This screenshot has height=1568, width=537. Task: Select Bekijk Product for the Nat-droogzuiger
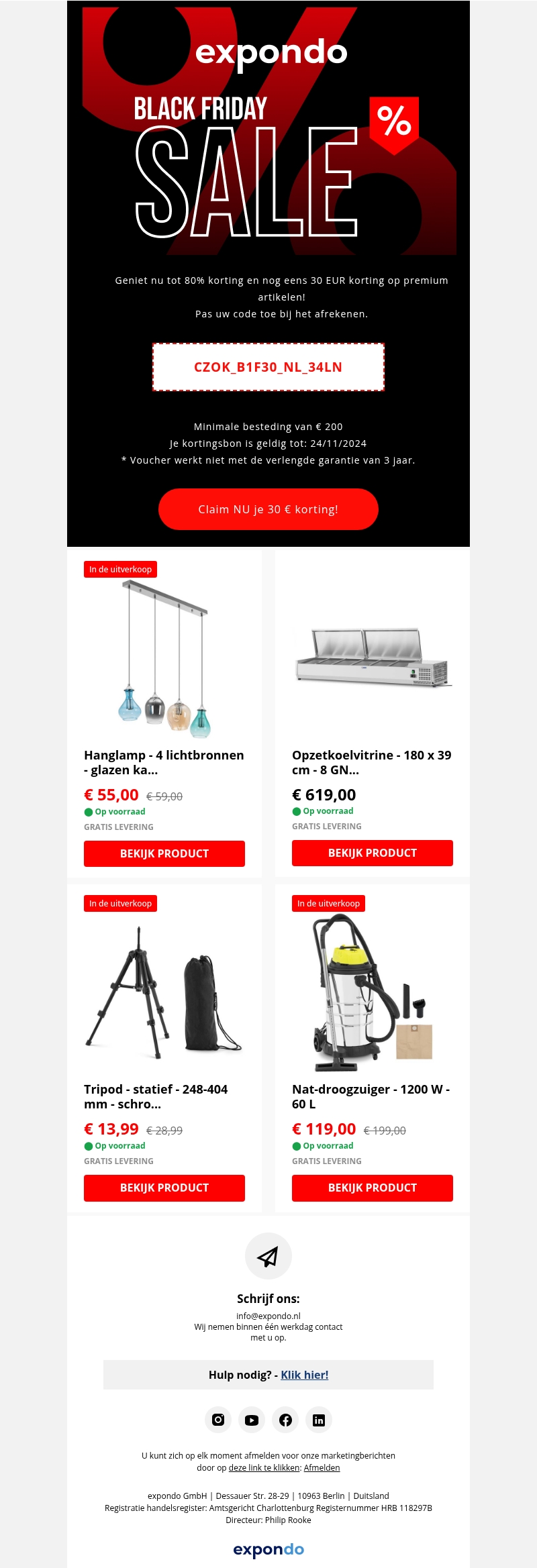(373, 1188)
